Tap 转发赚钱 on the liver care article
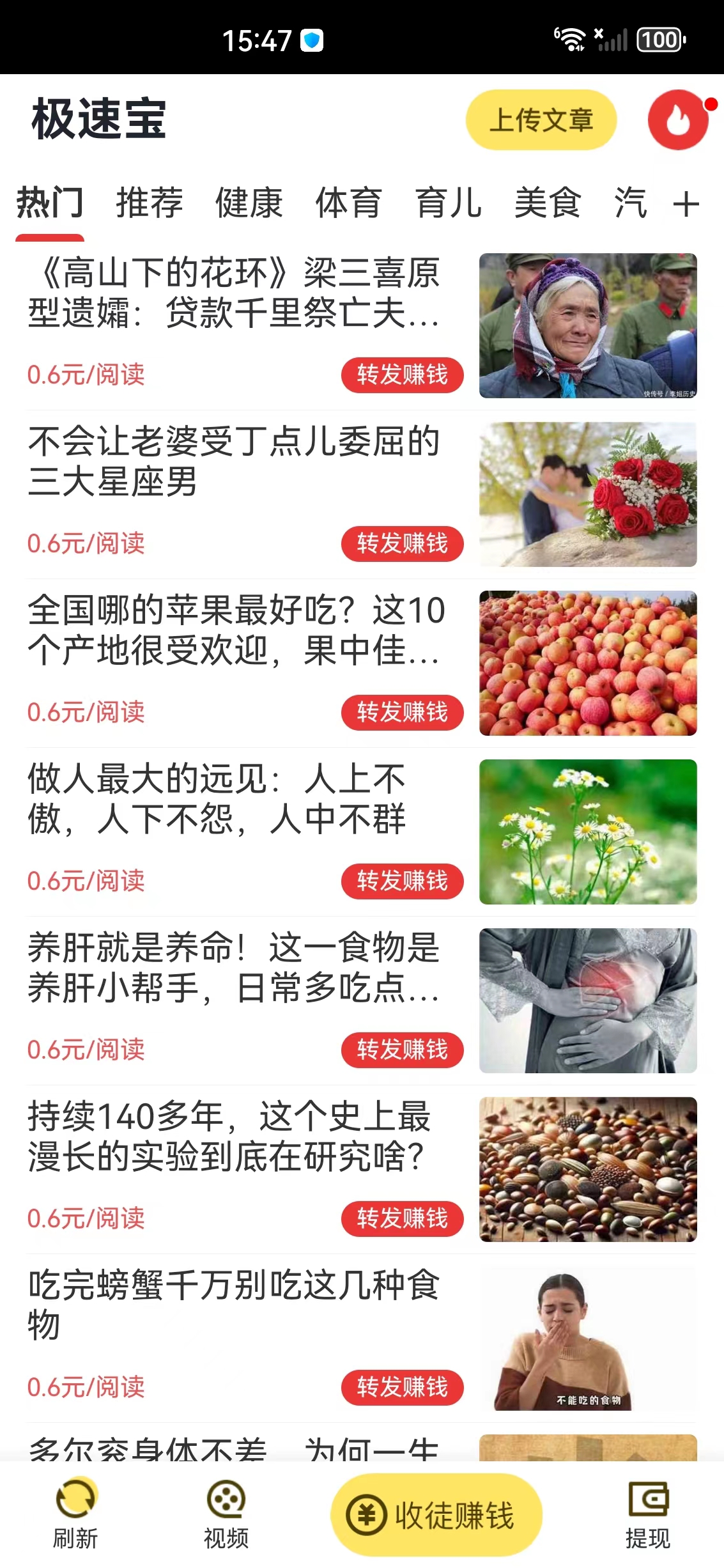Image resolution: width=724 pixels, height=1568 pixels. [x=402, y=1050]
